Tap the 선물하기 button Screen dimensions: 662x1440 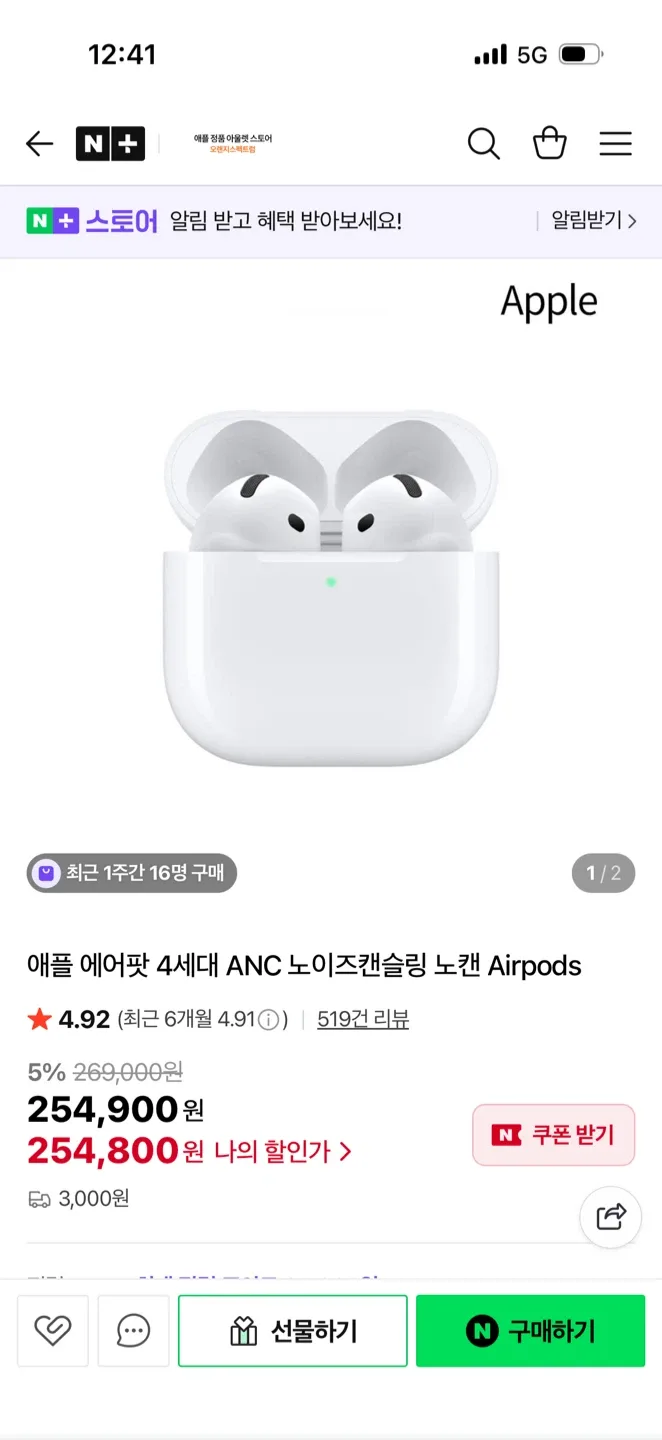(293, 1330)
